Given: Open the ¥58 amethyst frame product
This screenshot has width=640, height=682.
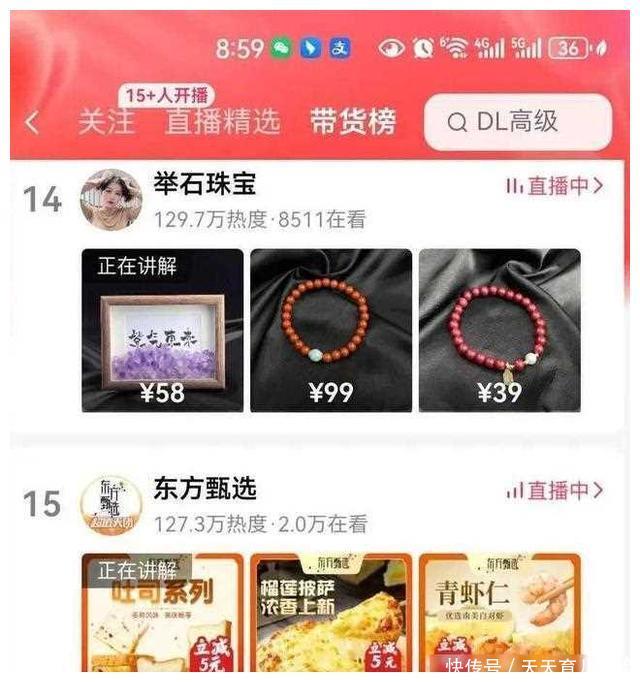Looking at the screenshot, I should [162, 330].
